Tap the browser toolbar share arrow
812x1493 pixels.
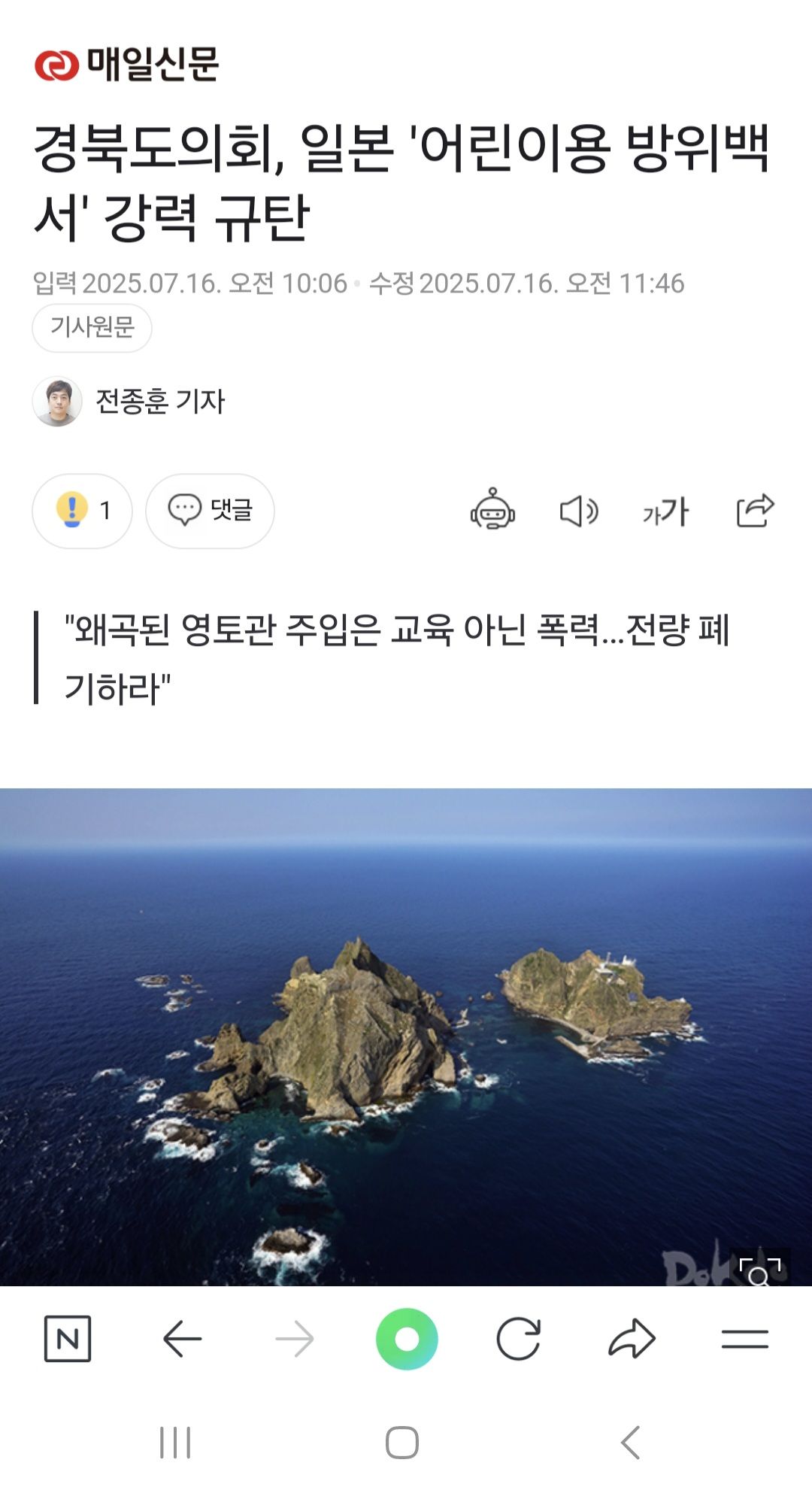point(632,1339)
